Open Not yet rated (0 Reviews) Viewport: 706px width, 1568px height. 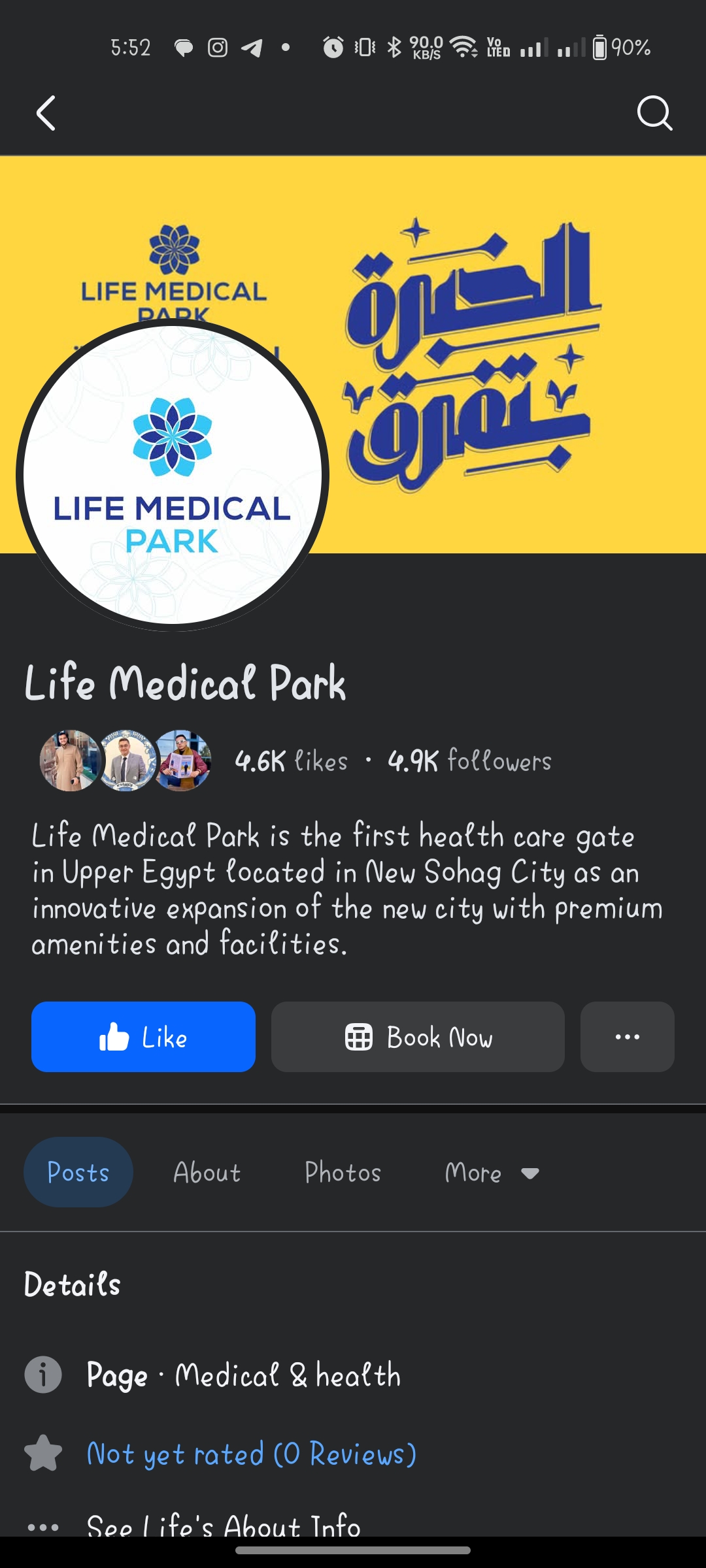click(x=252, y=1454)
